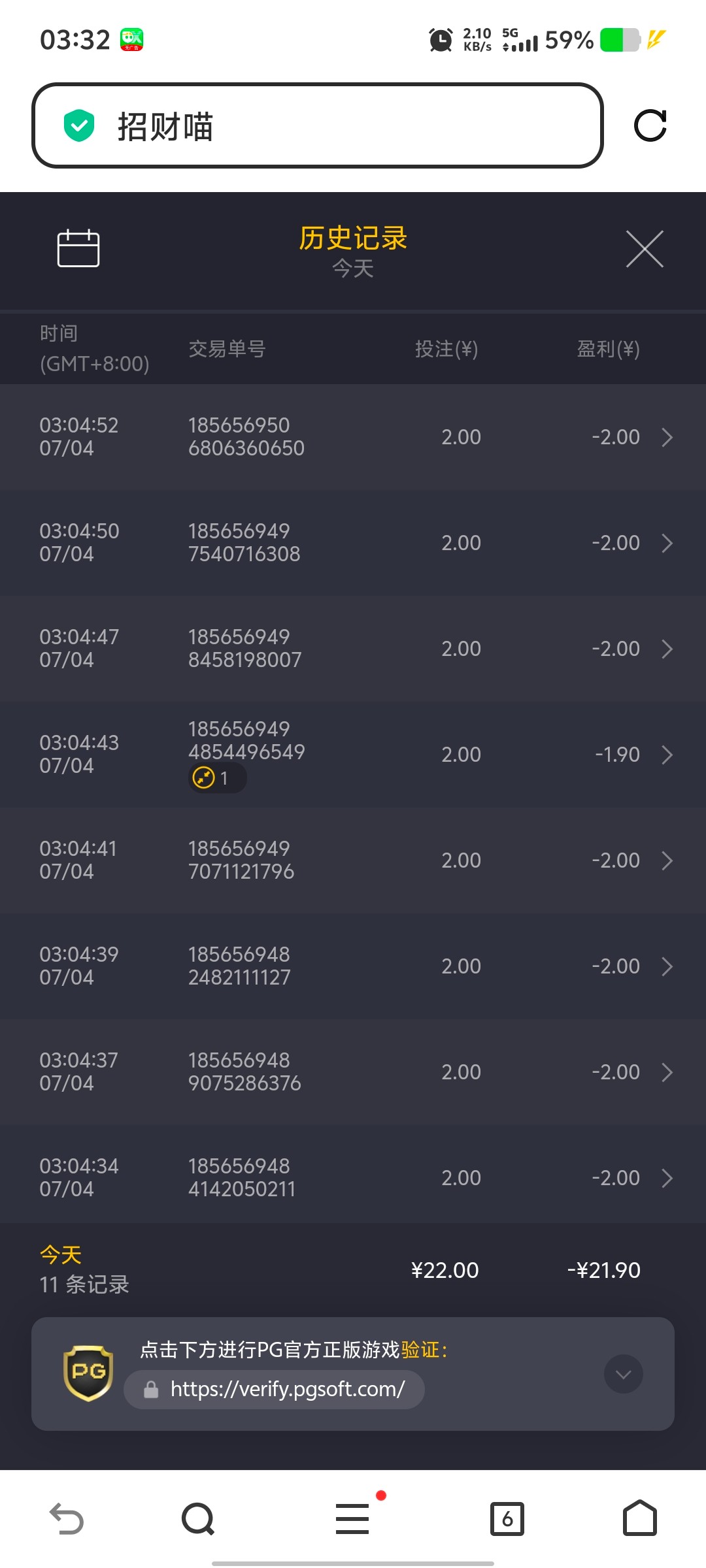This screenshot has width=706, height=1568.
Task: Open the 03:04:43 record with -1.90 profit
Action: 353,755
